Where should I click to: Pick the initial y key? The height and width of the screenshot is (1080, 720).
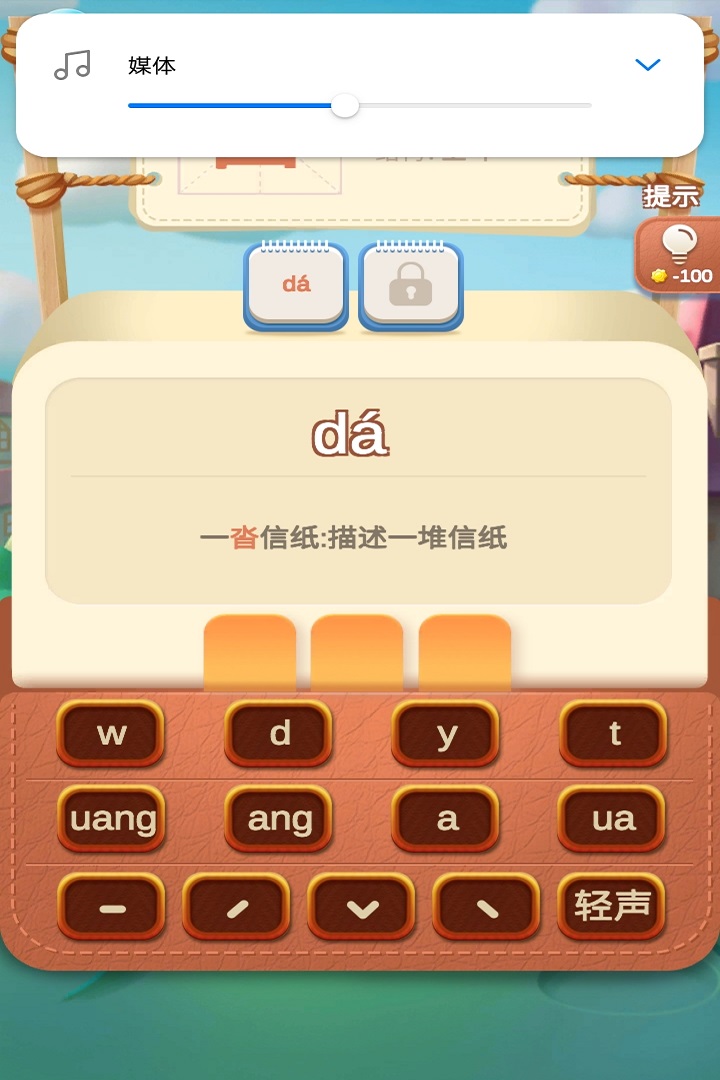[x=446, y=734]
